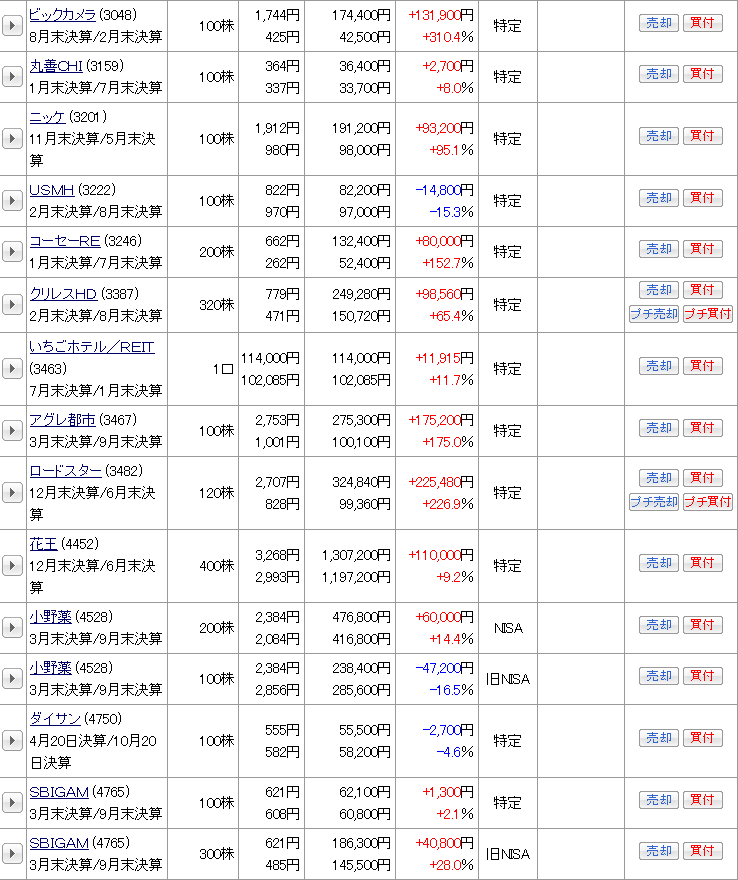
Task: Expand the 花王 row arrow
Action: click(x=12, y=566)
